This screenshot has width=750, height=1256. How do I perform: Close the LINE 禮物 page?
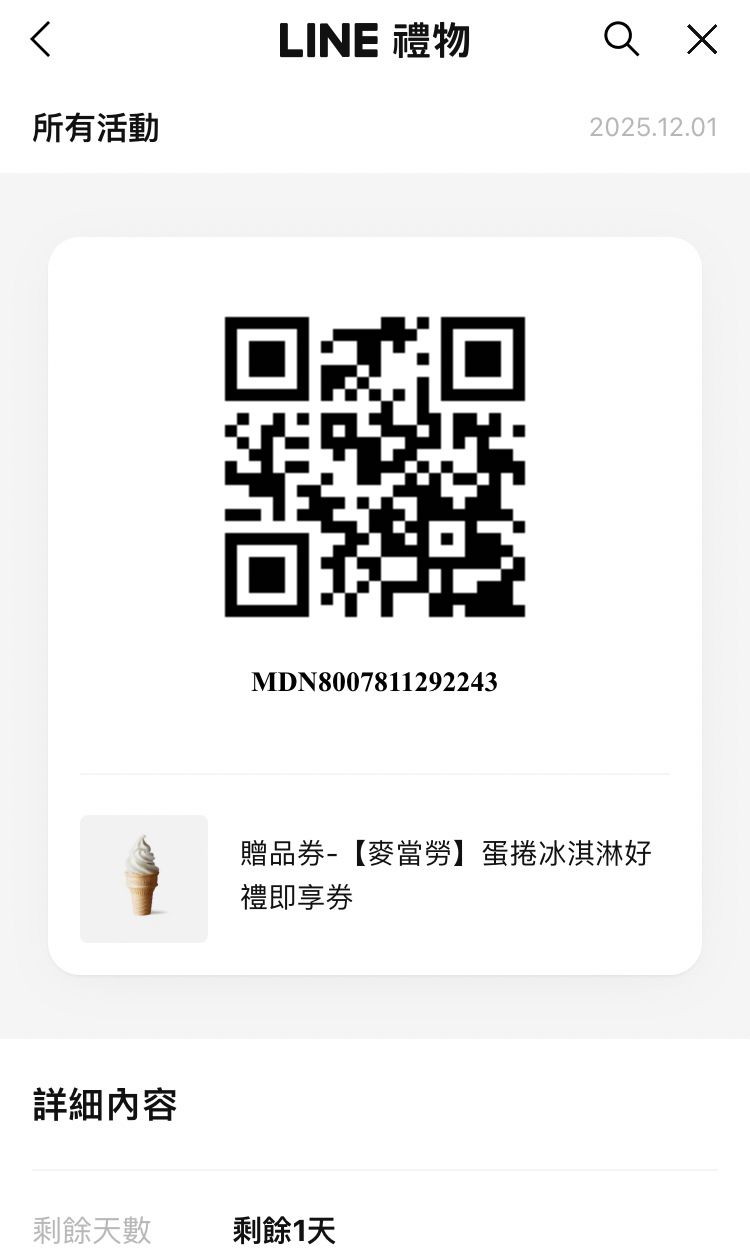coord(702,40)
